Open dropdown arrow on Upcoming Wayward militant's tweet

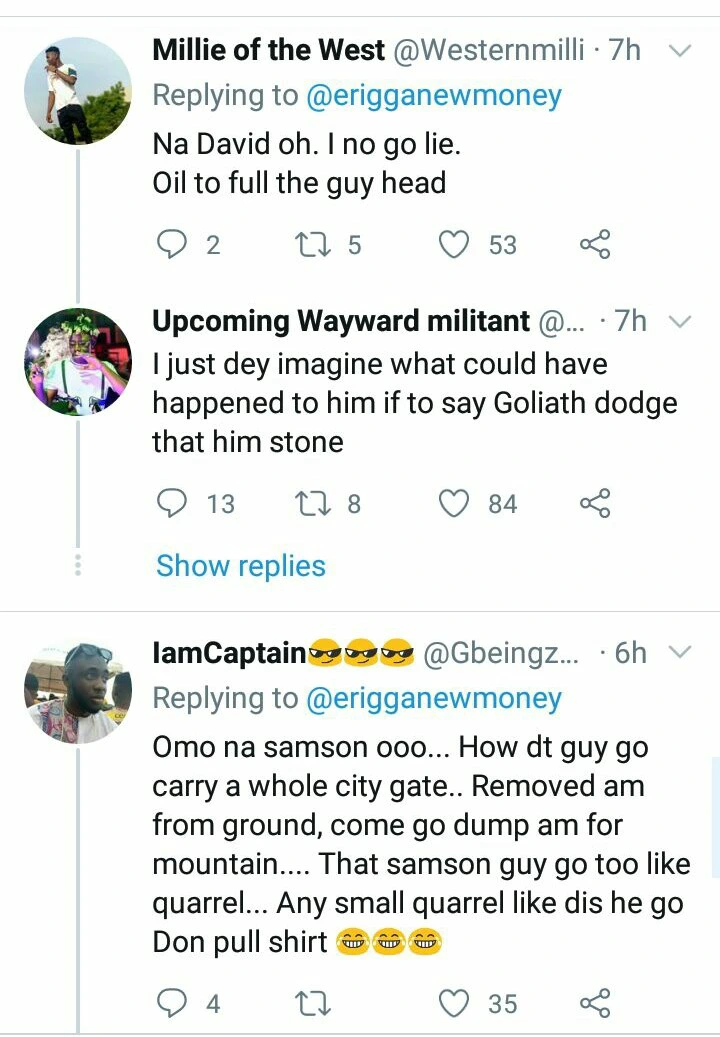(679, 322)
